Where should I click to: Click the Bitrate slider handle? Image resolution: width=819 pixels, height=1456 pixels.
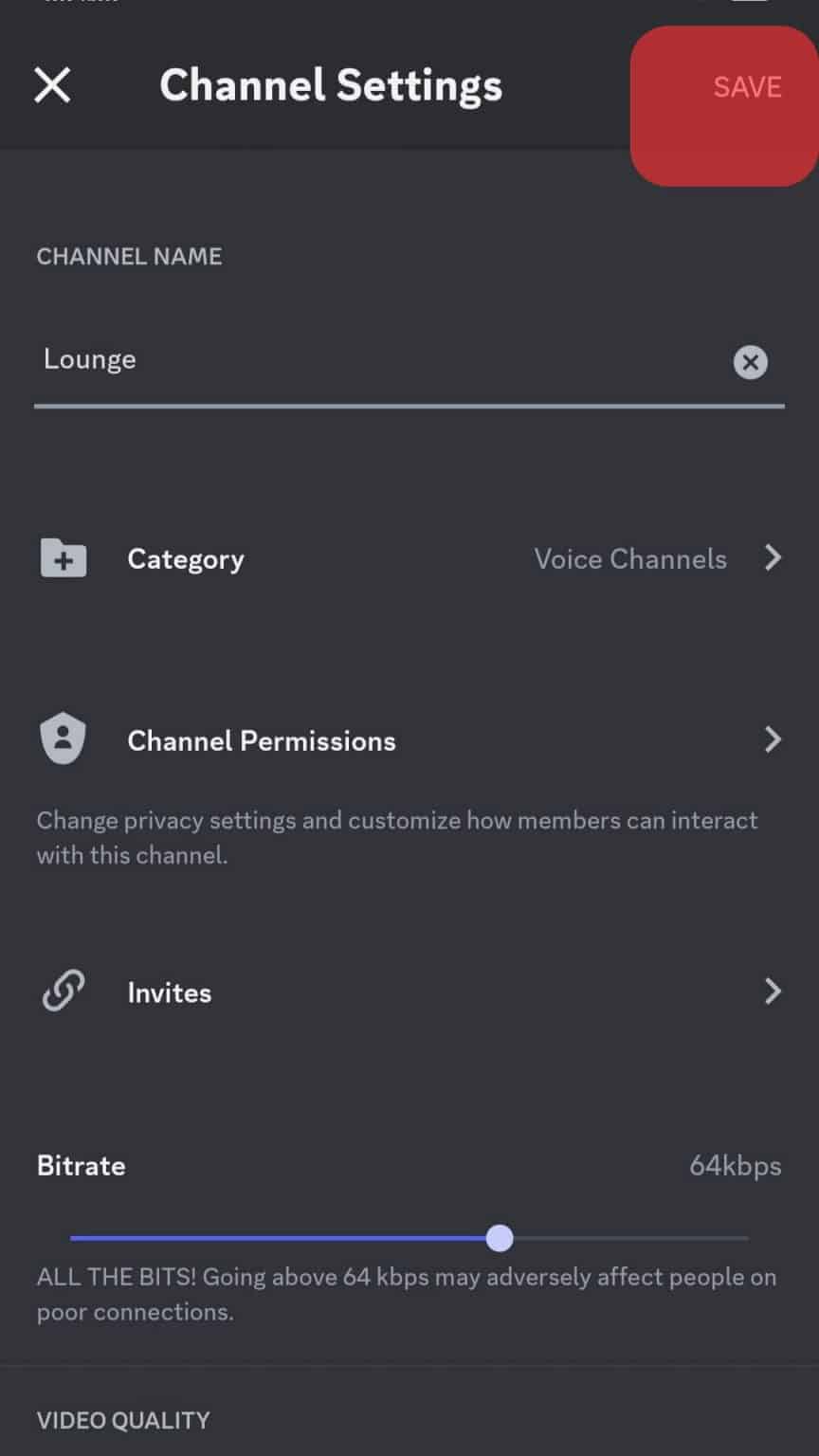(500, 1239)
